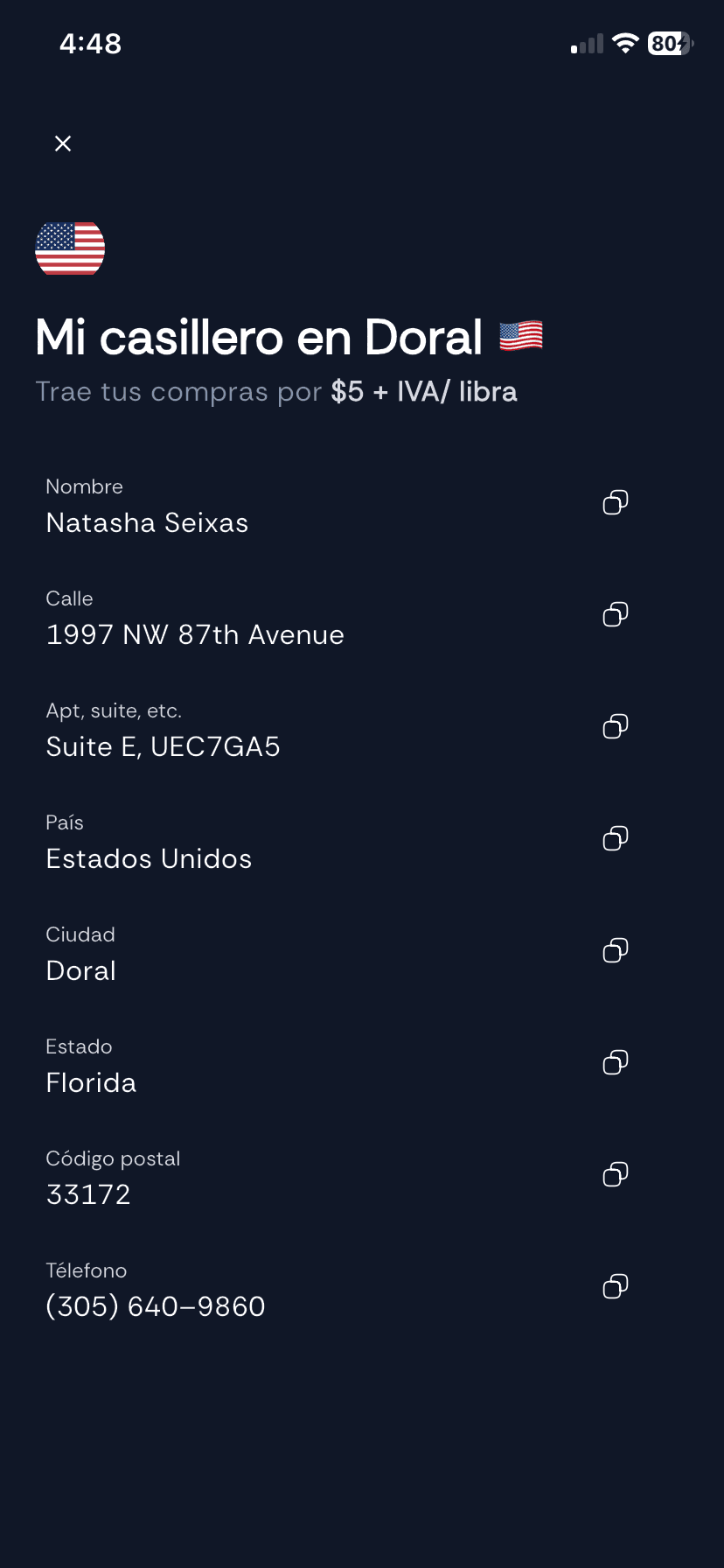Close the Doral locker screen
The image size is (724, 1568).
63,143
